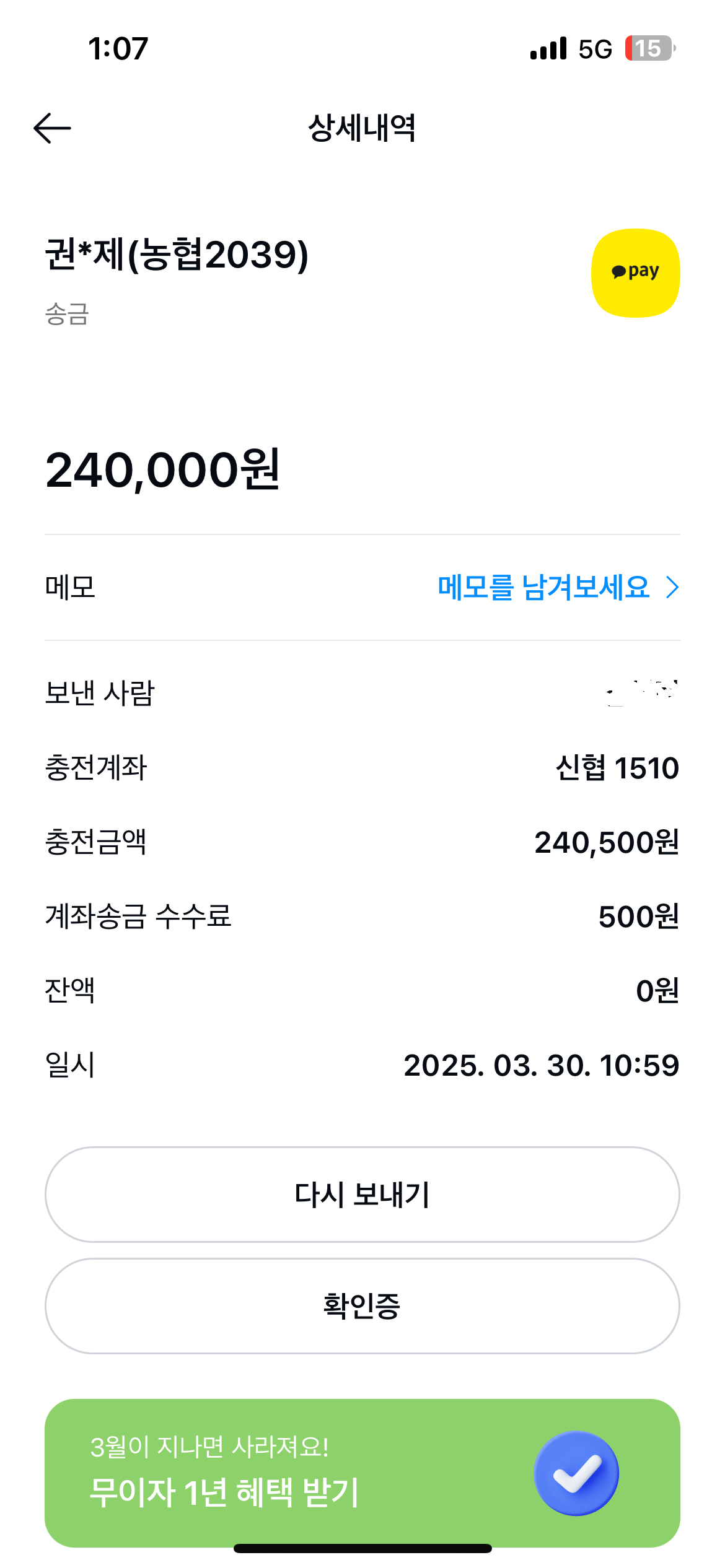Open the 무이자 1년 혜택 받기 banner
Image resolution: width=725 pixels, height=1568 pixels.
(x=362, y=1473)
